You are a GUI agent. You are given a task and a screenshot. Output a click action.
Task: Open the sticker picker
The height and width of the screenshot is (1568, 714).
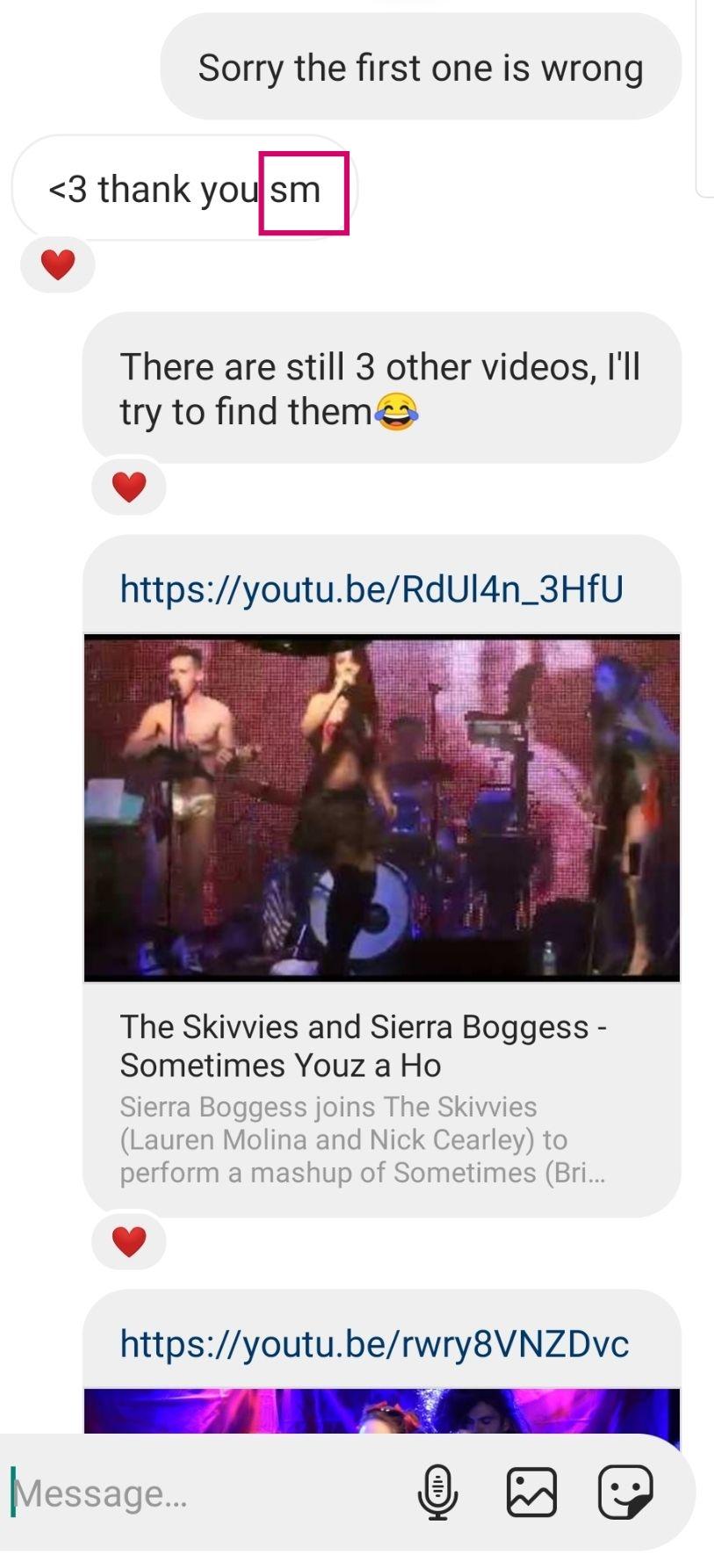coord(625,1492)
